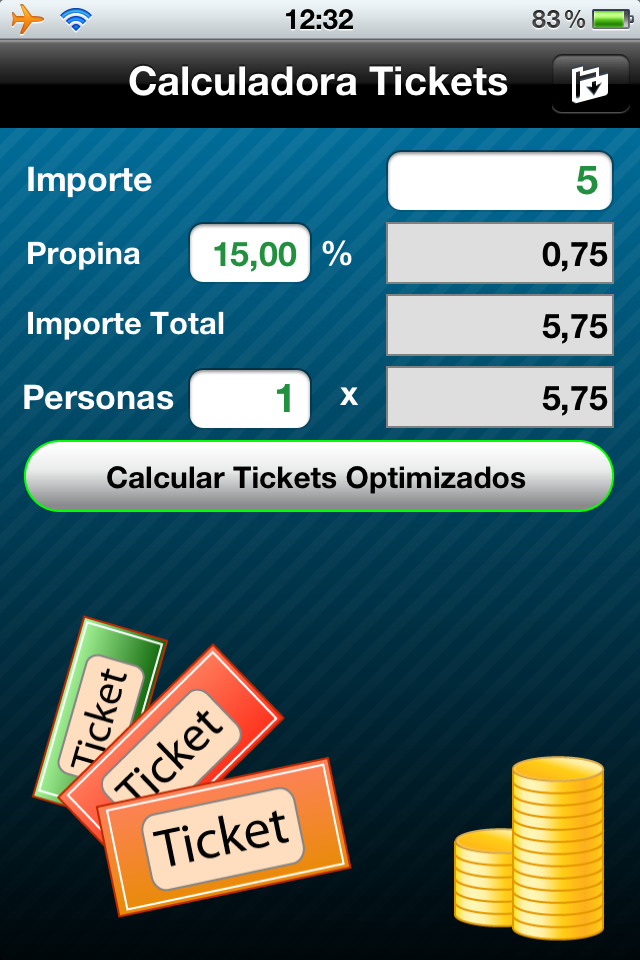
Task: Tap Calcular Tickets Optimizados button
Action: pyautogui.click(x=318, y=477)
